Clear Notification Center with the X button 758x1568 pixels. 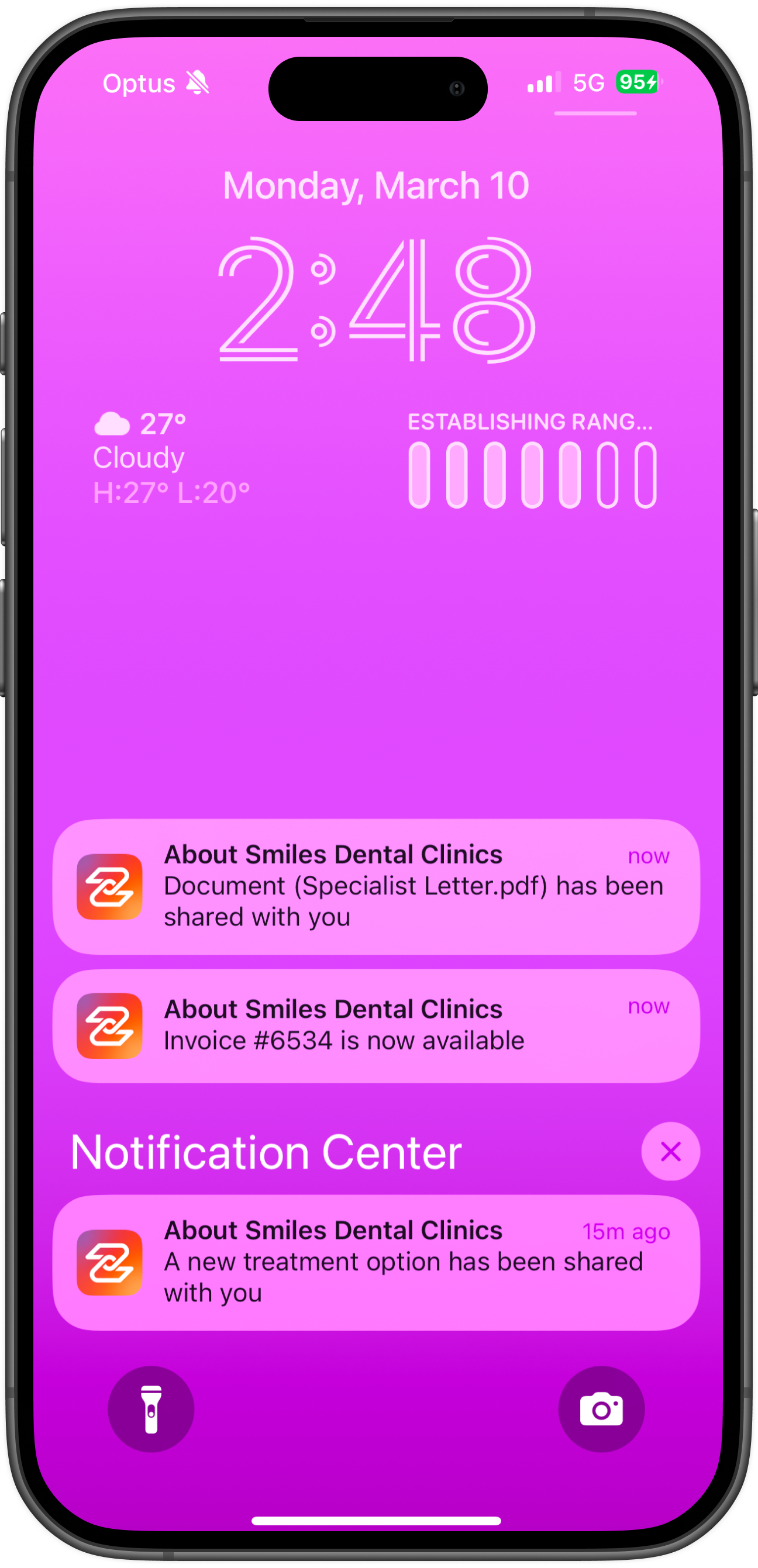pos(670,1151)
